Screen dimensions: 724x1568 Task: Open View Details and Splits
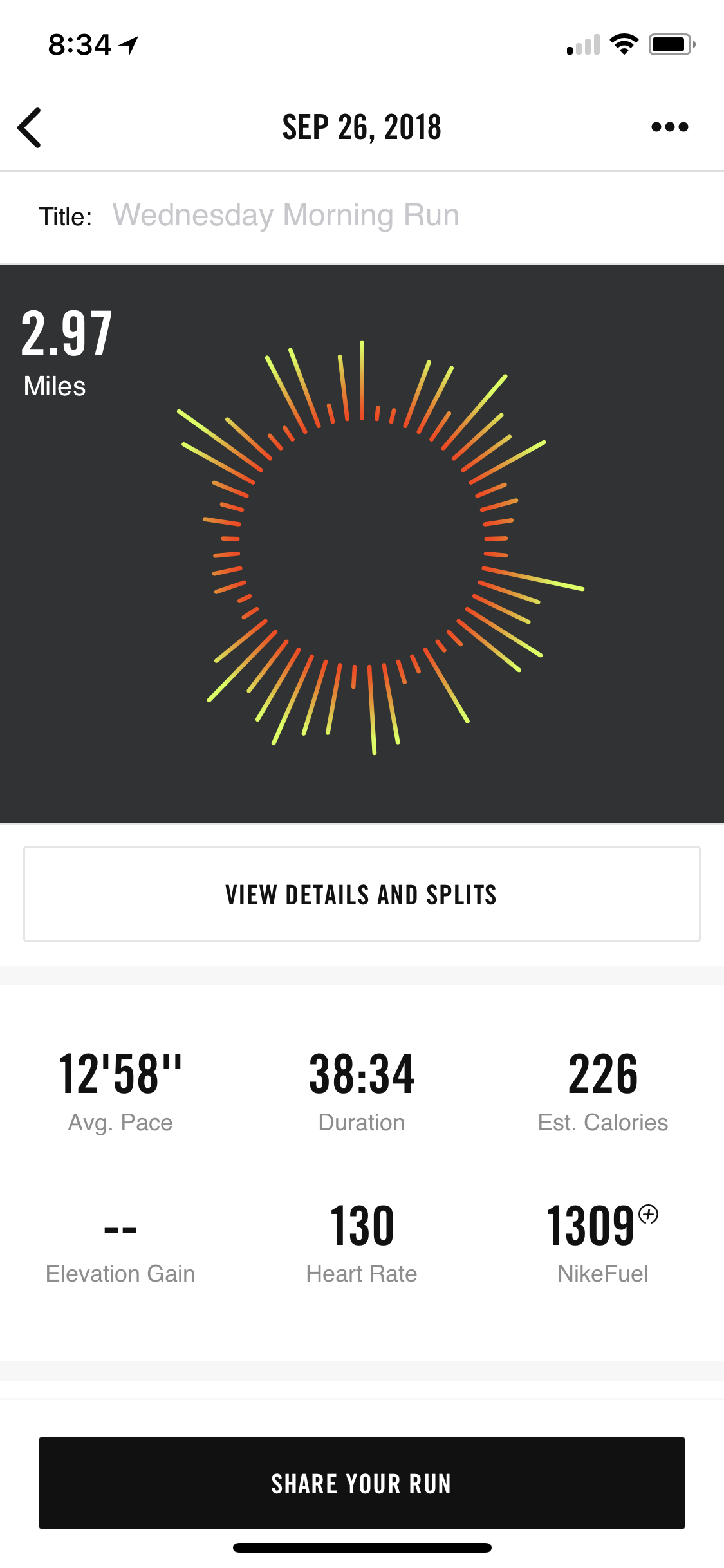362,895
